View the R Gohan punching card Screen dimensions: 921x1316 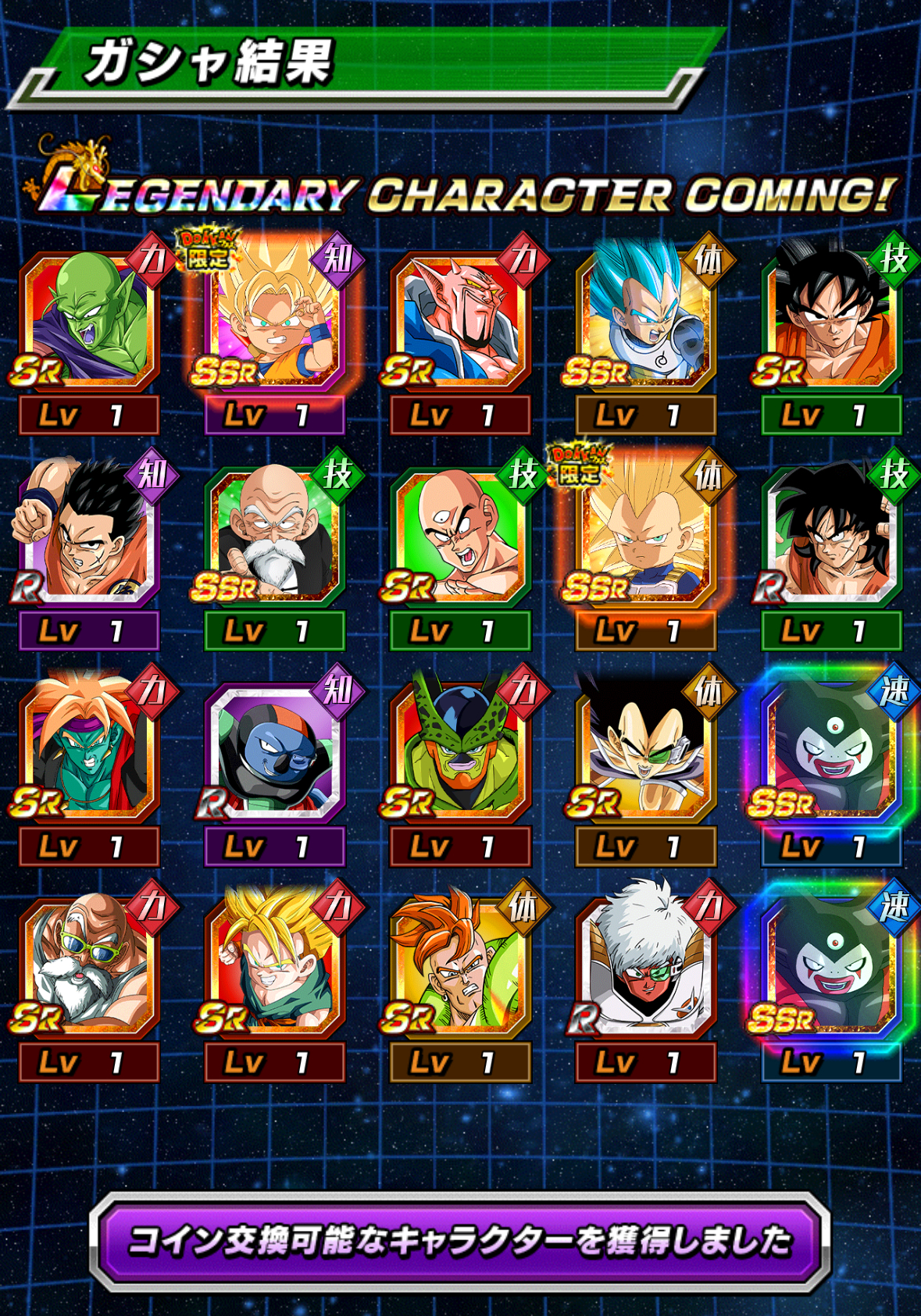(x=88, y=536)
